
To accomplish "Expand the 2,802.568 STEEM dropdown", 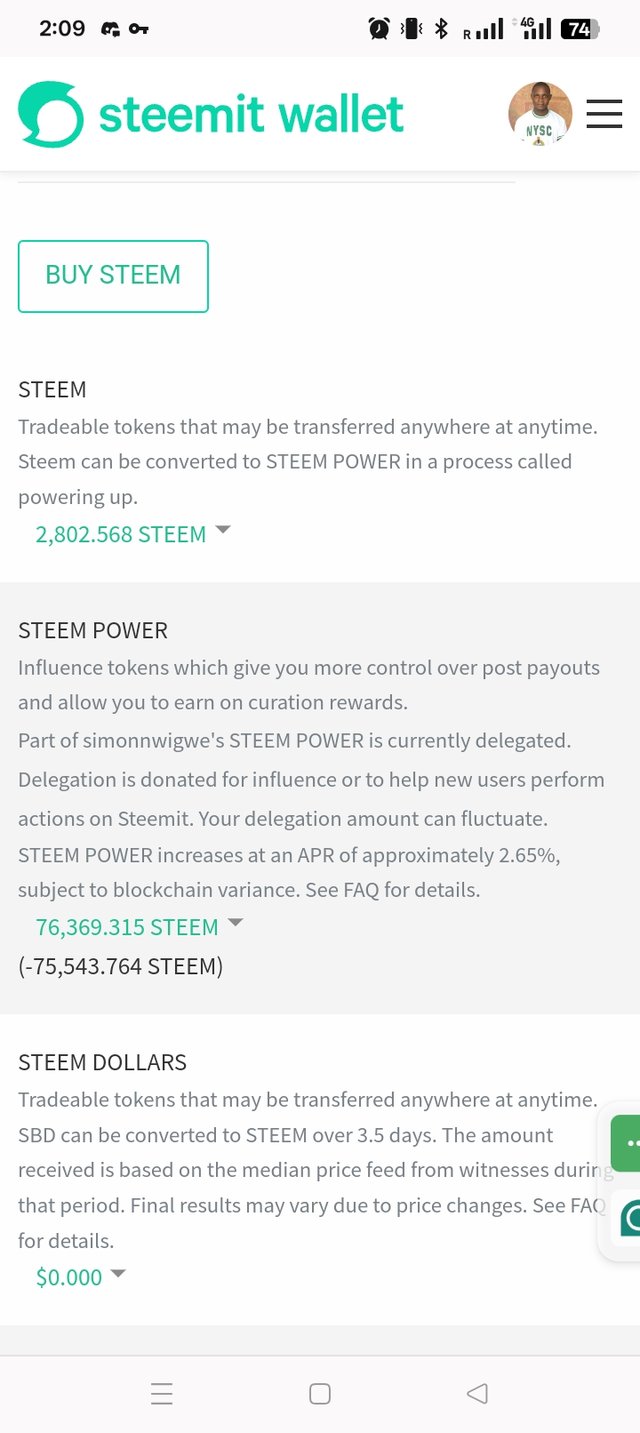I will click(x=132, y=534).
